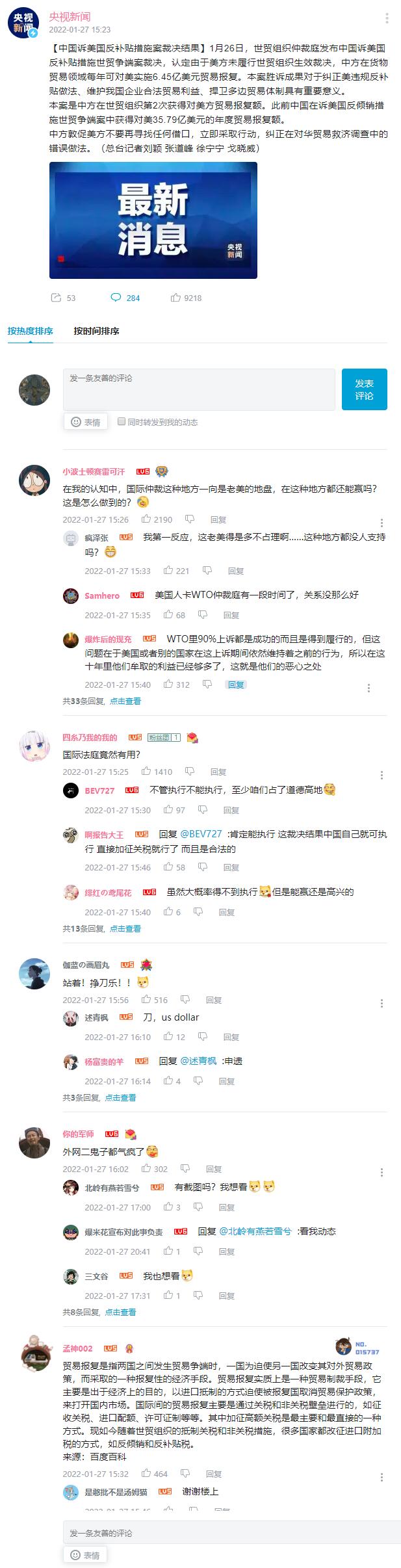Screen dimensions: 401x1568
Task: Open 央视新闻 profile name
Action: [x=70, y=16]
